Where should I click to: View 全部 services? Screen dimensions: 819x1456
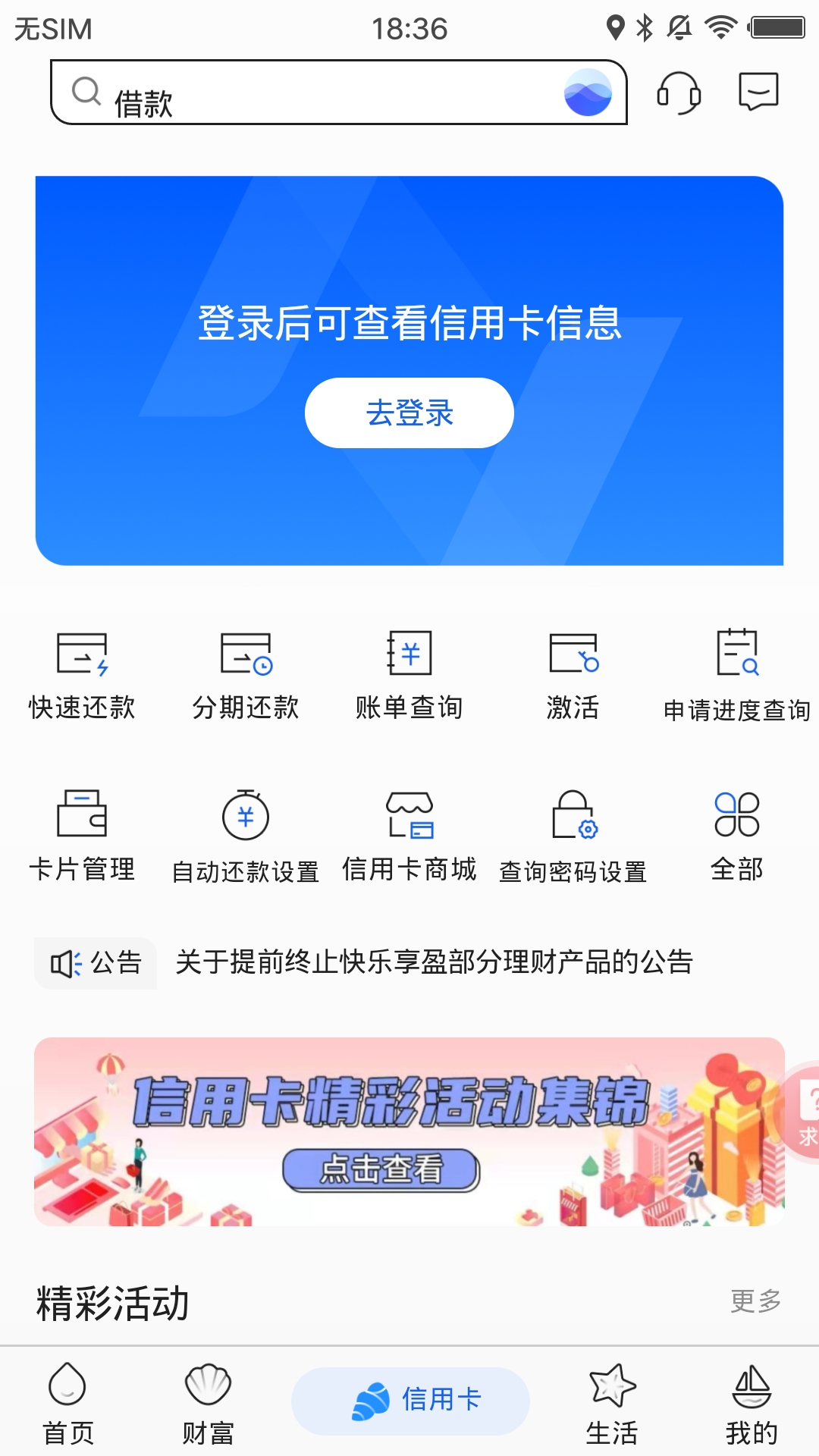(x=737, y=836)
